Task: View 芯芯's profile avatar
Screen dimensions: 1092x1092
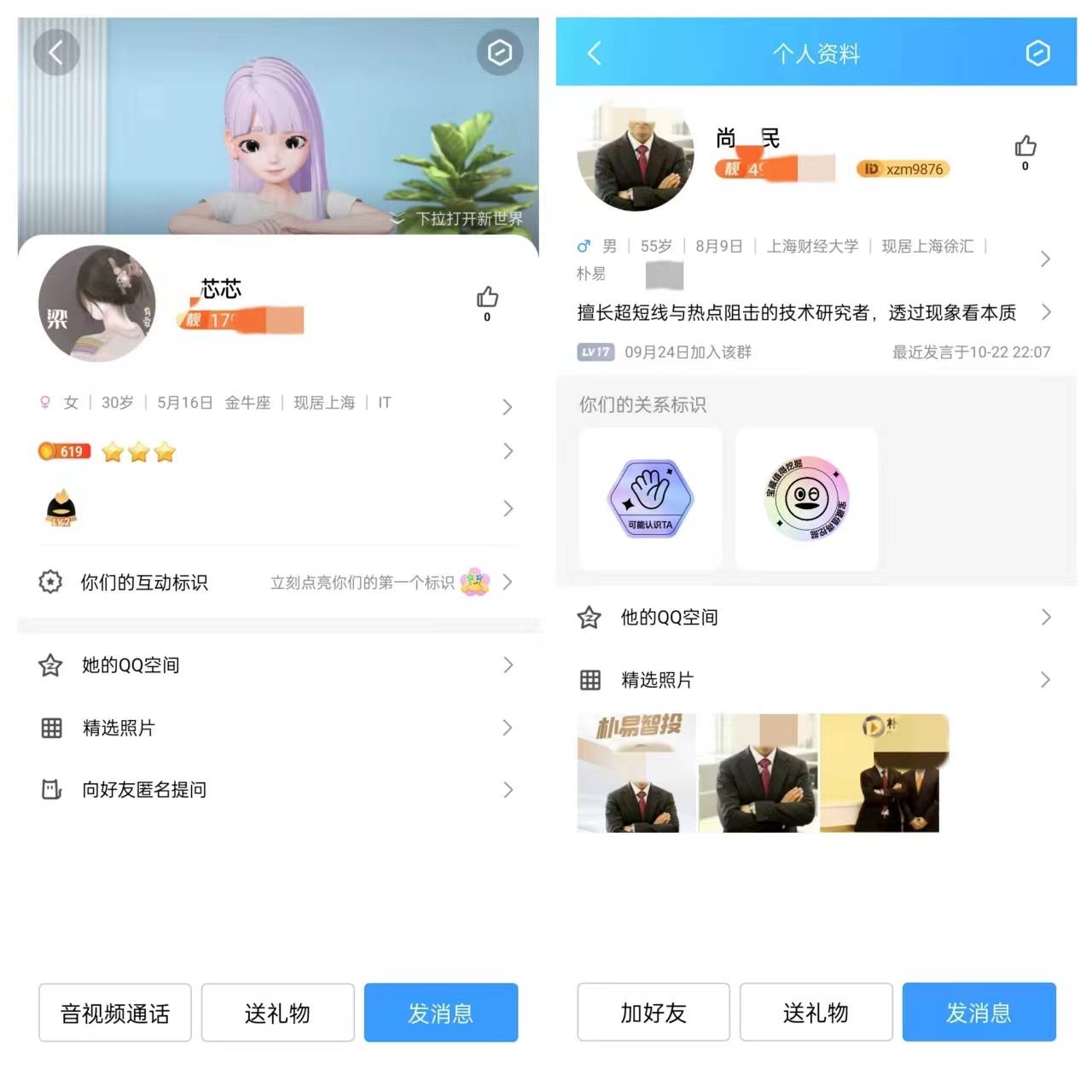Action: [97, 304]
